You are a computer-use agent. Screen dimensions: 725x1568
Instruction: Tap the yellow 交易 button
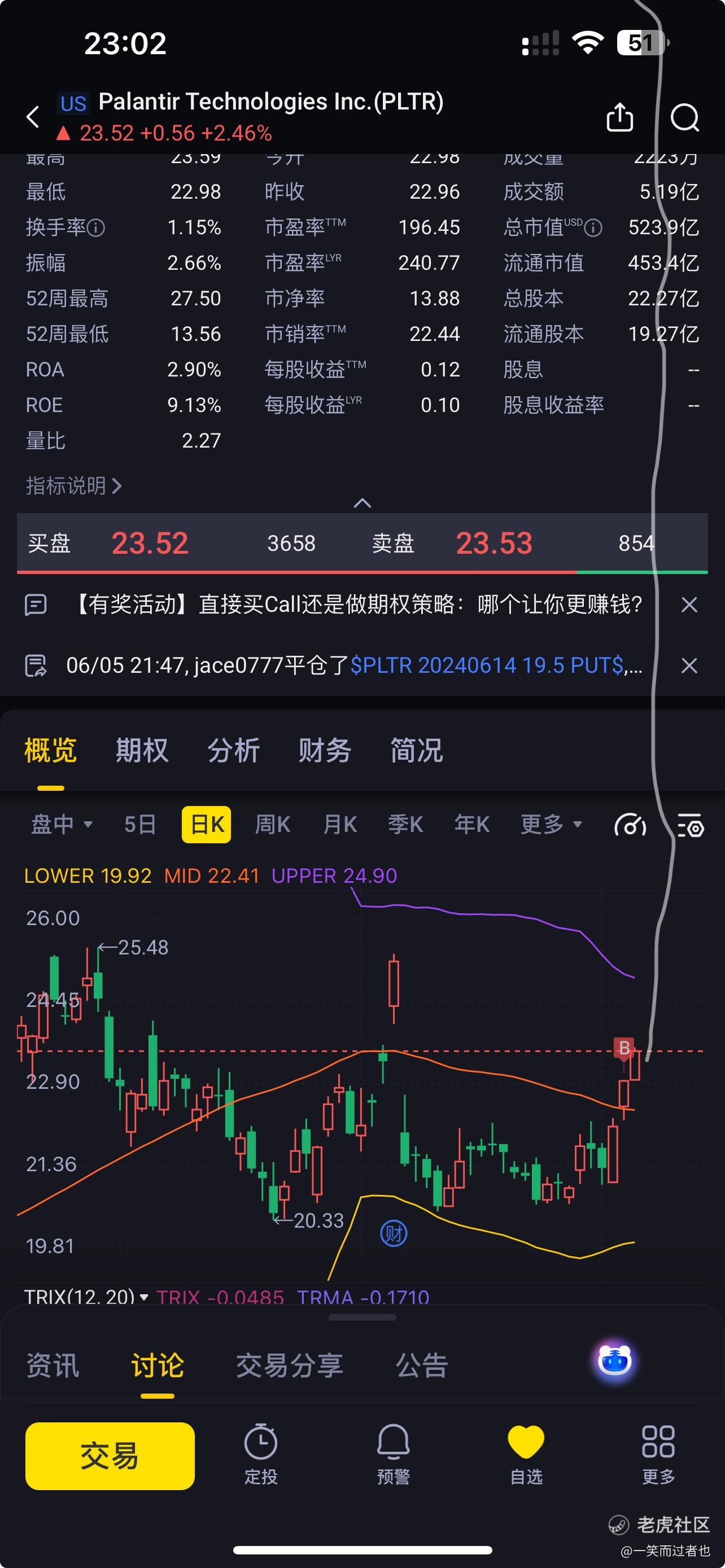point(110,1456)
